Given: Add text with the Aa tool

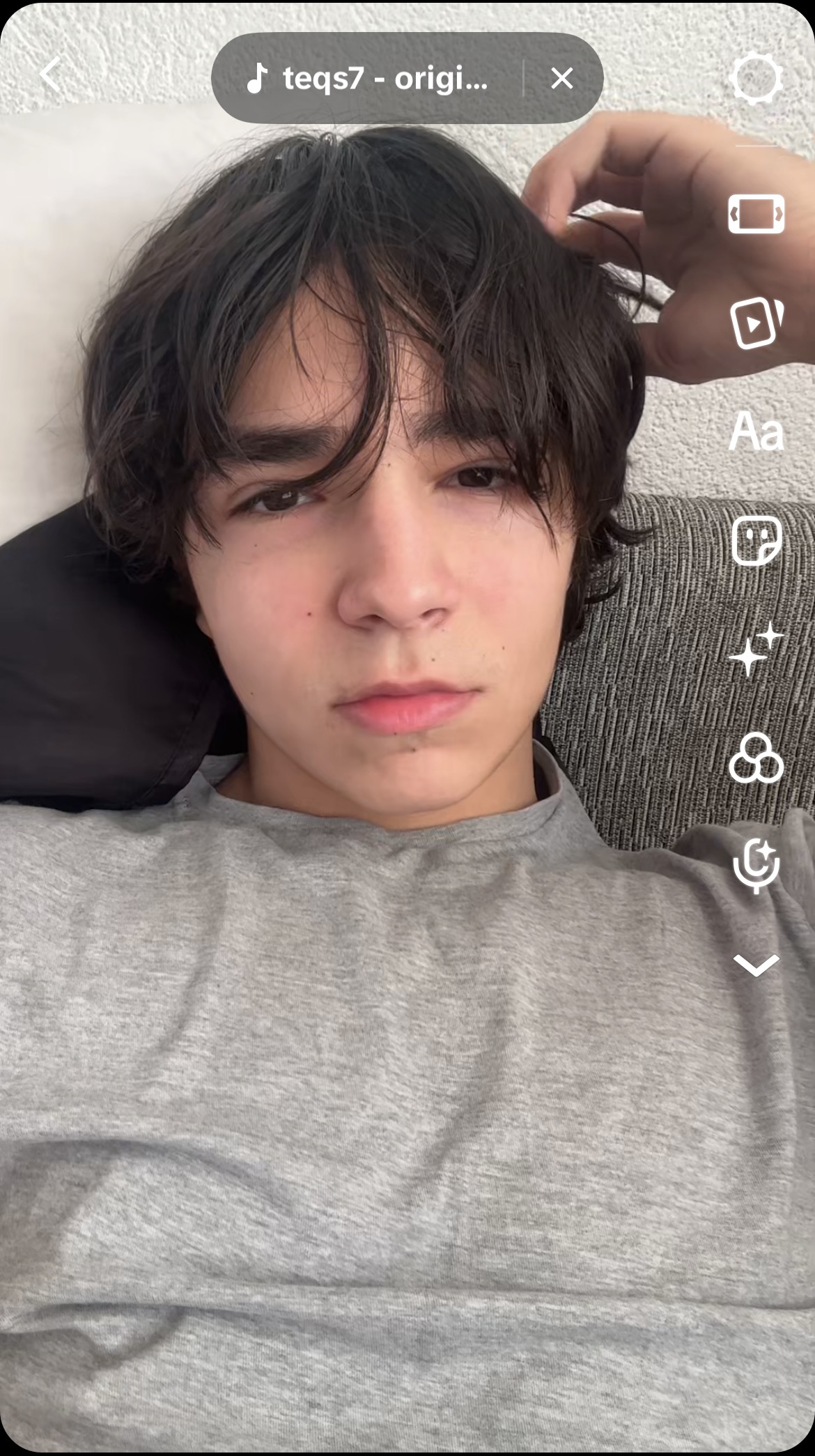Looking at the screenshot, I should 756,431.
